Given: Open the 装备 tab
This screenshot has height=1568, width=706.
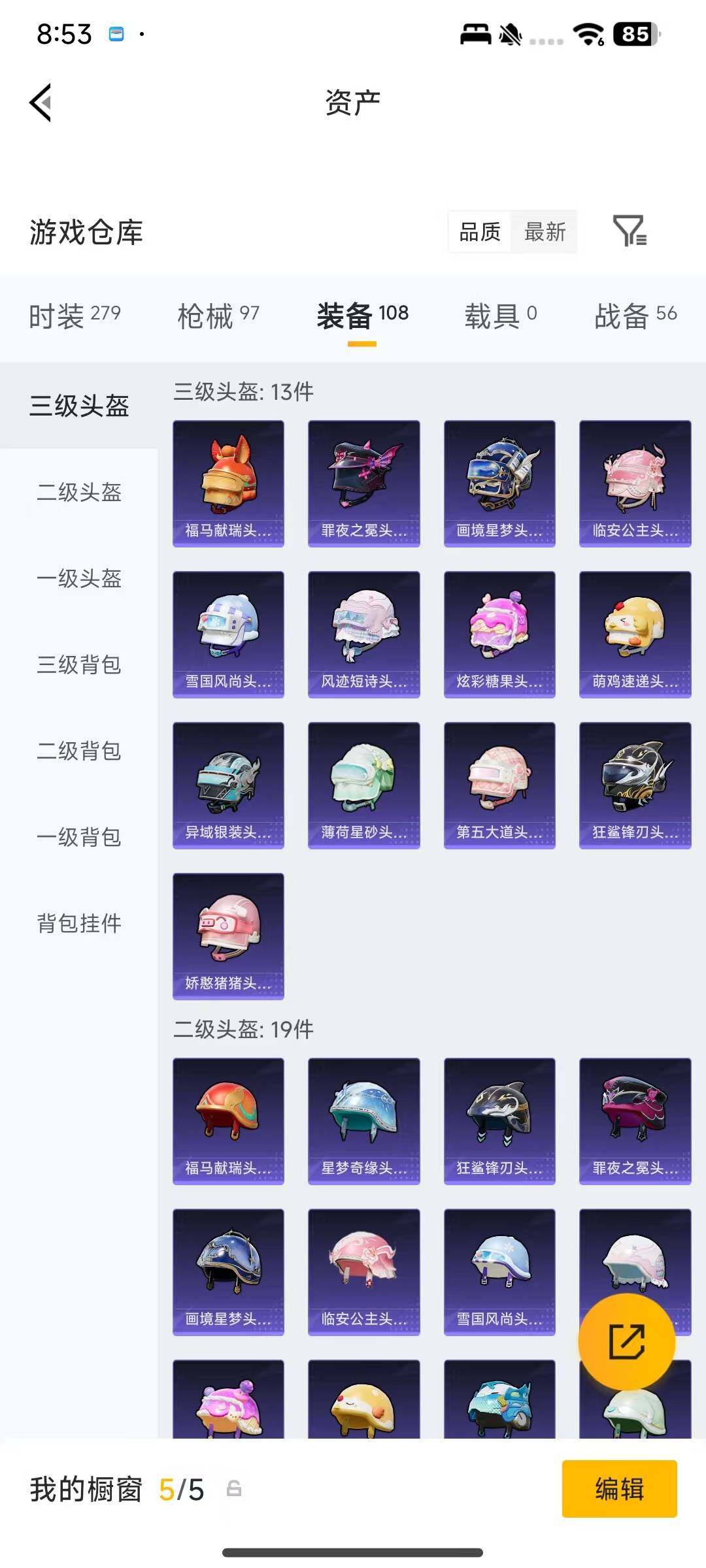Looking at the screenshot, I should point(363,315).
